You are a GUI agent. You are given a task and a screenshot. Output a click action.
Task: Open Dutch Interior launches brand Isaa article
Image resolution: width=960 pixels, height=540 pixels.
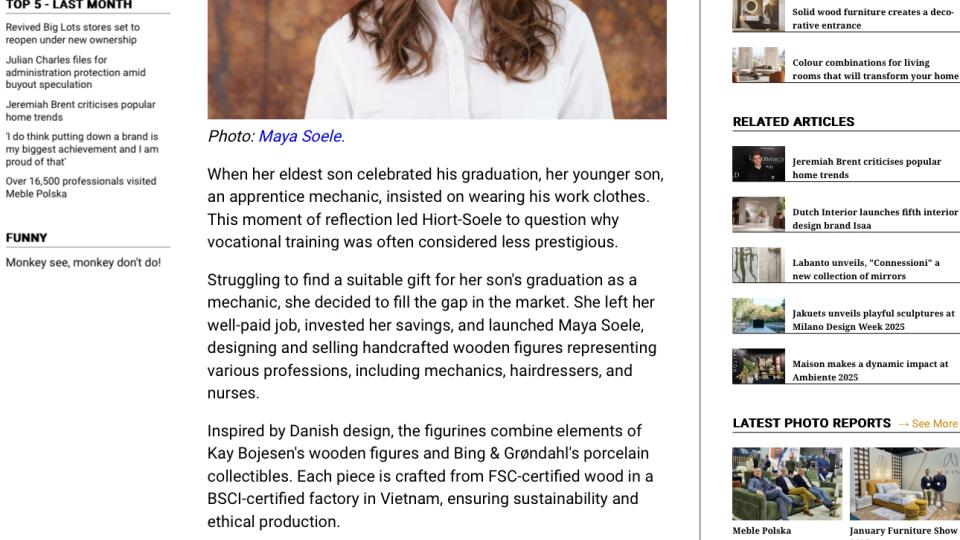pyautogui.click(x=874, y=219)
